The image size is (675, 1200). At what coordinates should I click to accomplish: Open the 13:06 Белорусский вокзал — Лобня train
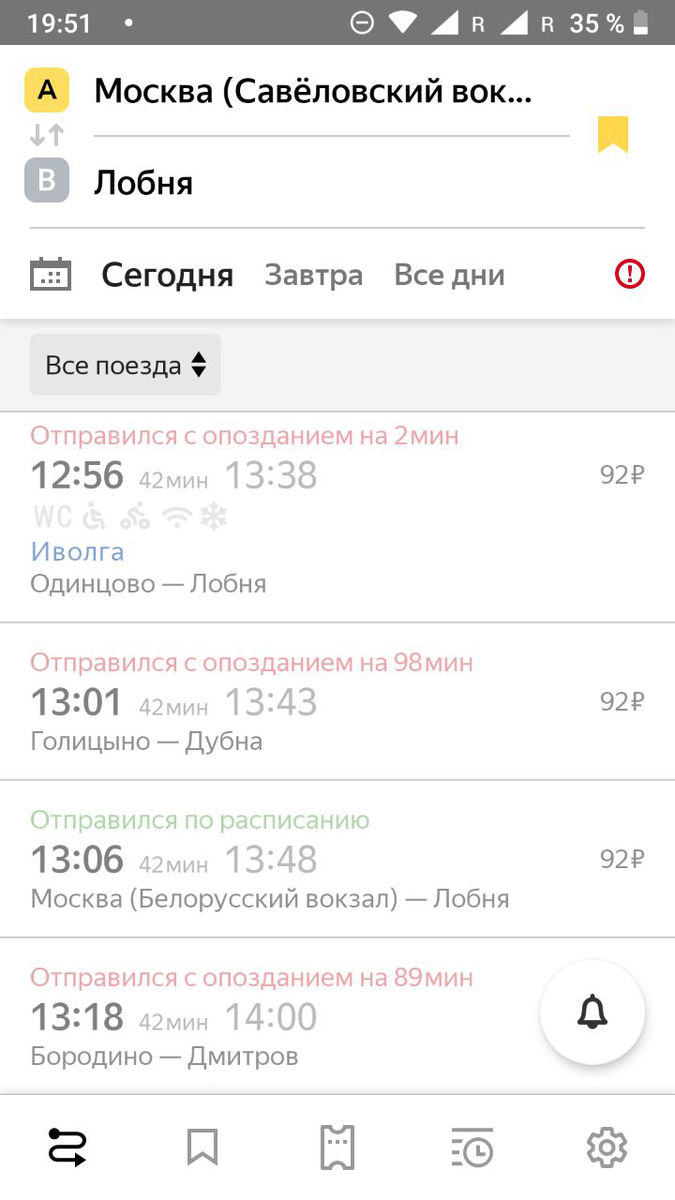coord(337,859)
